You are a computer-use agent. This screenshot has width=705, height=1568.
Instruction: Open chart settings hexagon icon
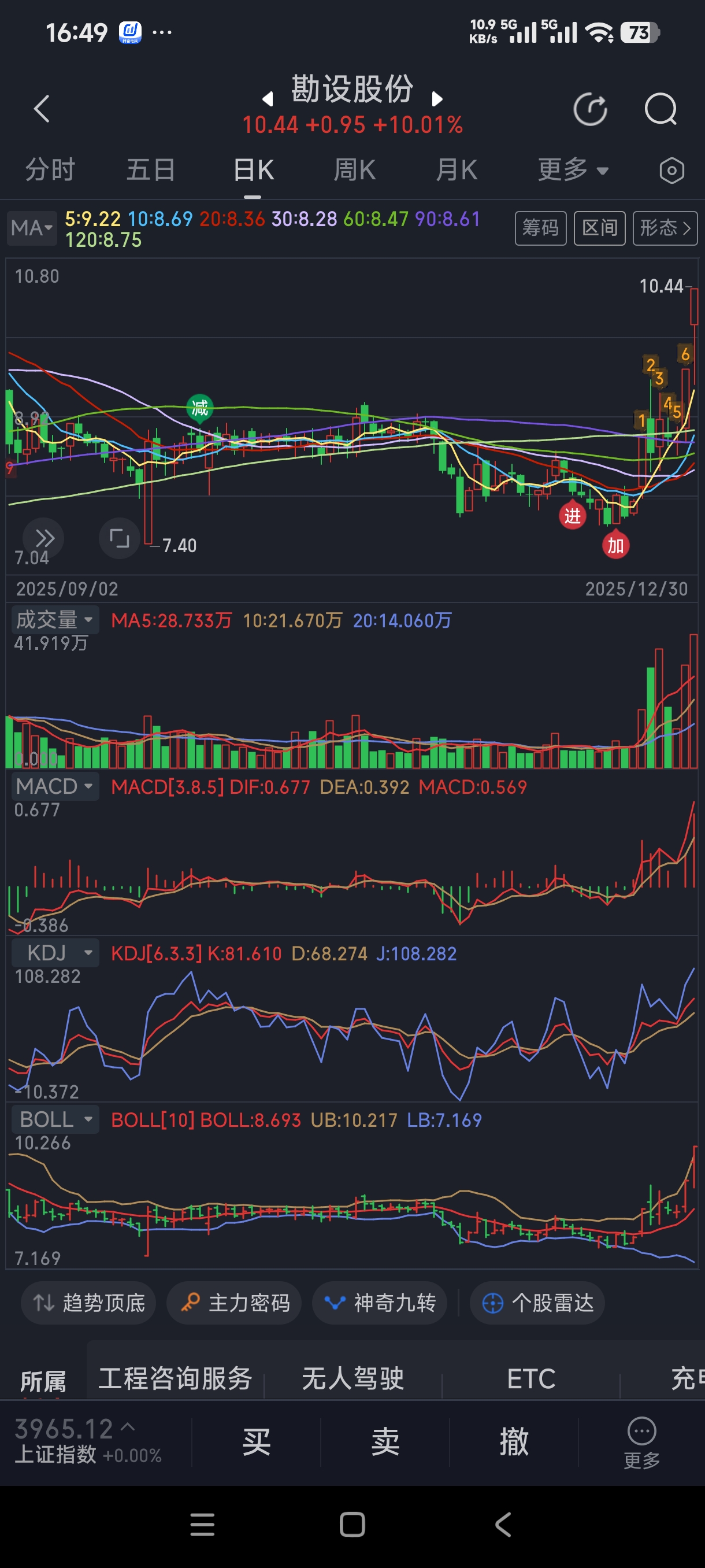pos(671,171)
